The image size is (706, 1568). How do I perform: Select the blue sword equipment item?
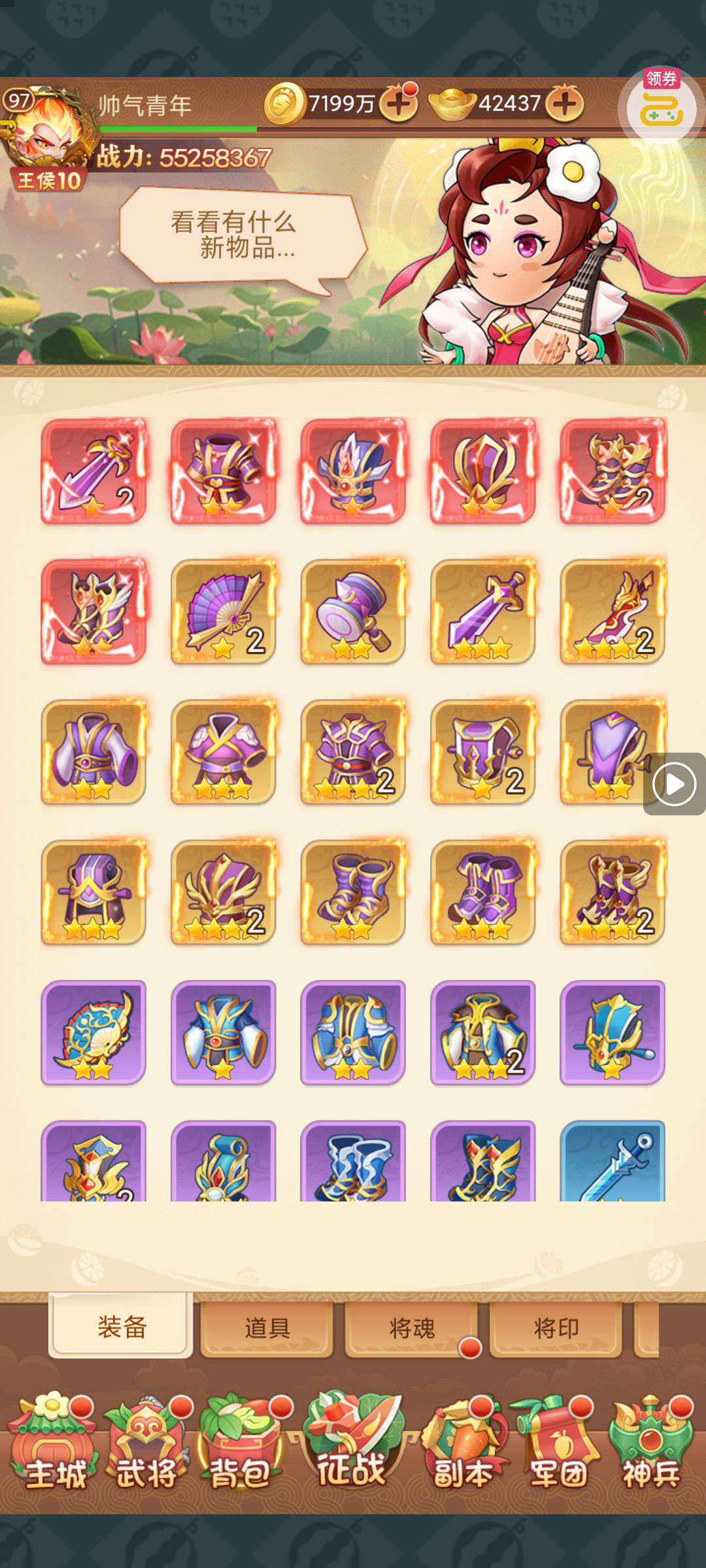coord(613,1162)
